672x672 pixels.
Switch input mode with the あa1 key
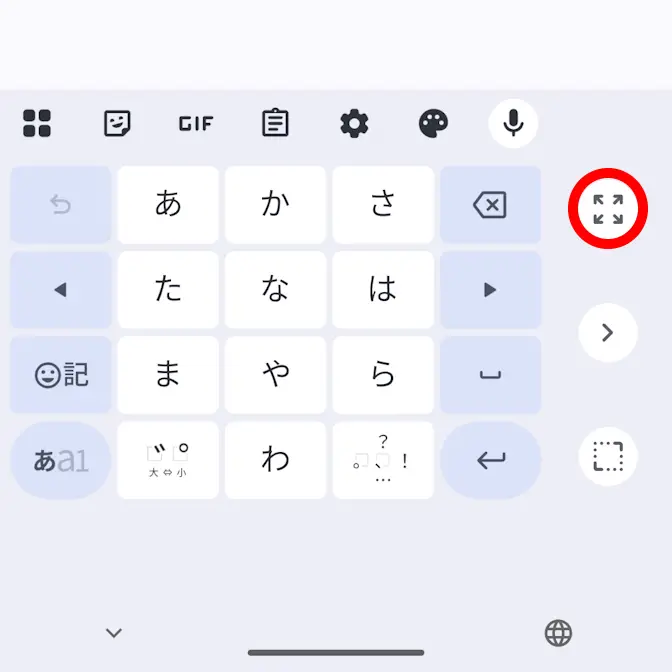pos(60,460)
